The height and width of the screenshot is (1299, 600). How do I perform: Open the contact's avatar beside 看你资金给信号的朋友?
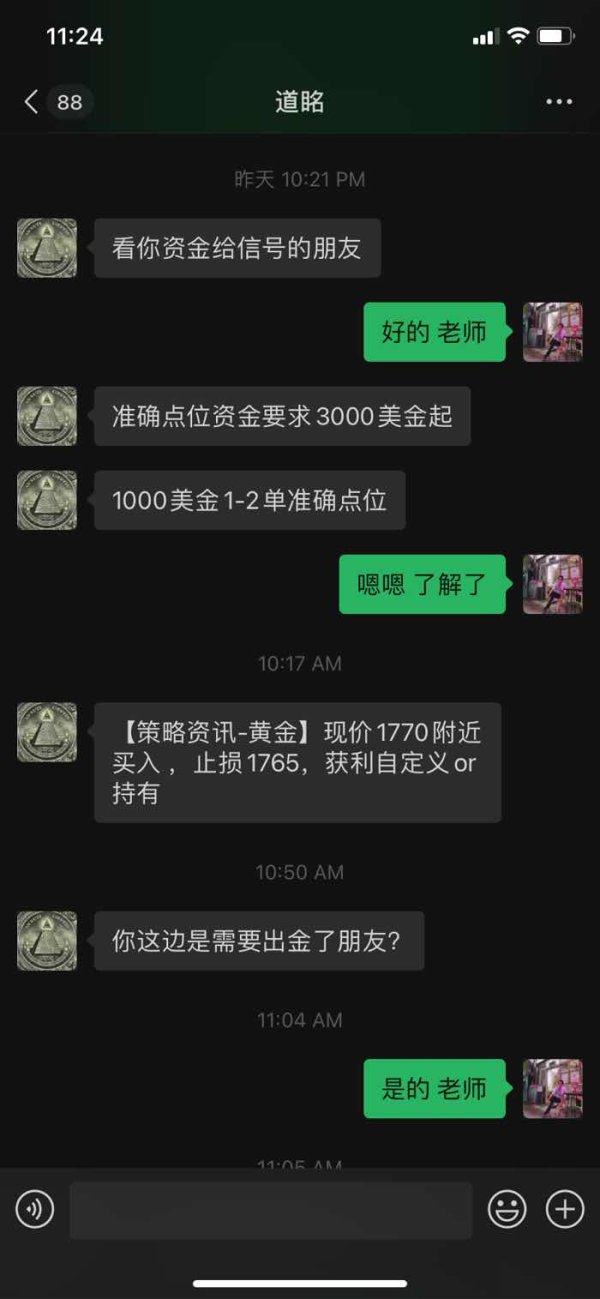(47, 248)
